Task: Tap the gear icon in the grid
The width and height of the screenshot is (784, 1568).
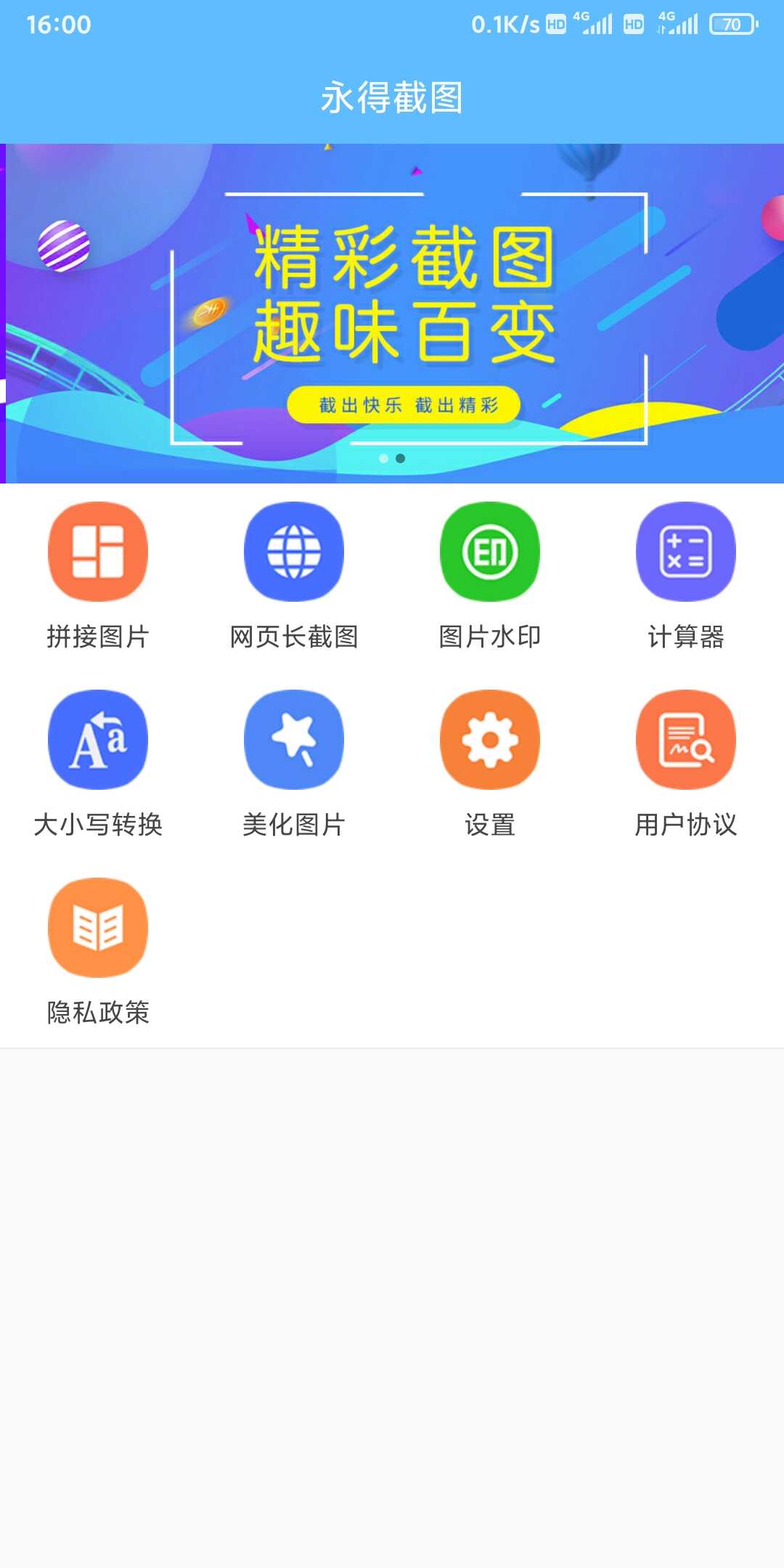Action: tap(489, 739)
